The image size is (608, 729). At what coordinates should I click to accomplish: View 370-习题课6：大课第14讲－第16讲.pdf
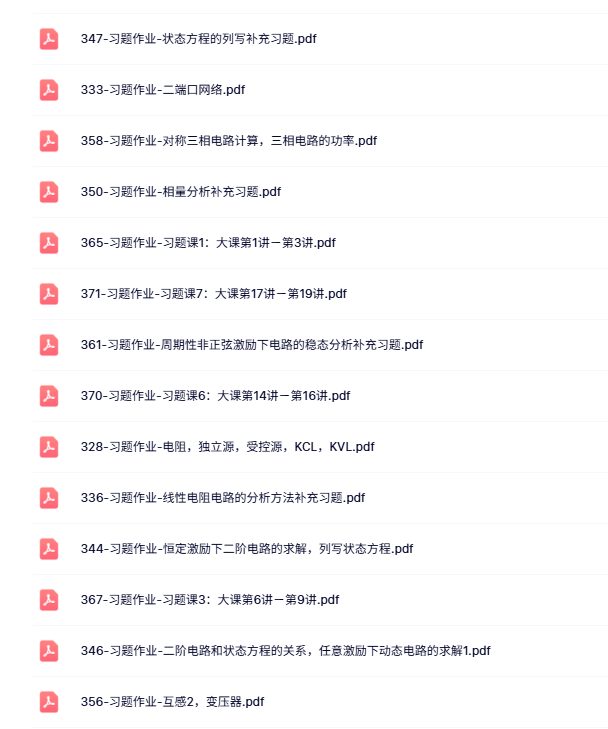tap(215, 396)
